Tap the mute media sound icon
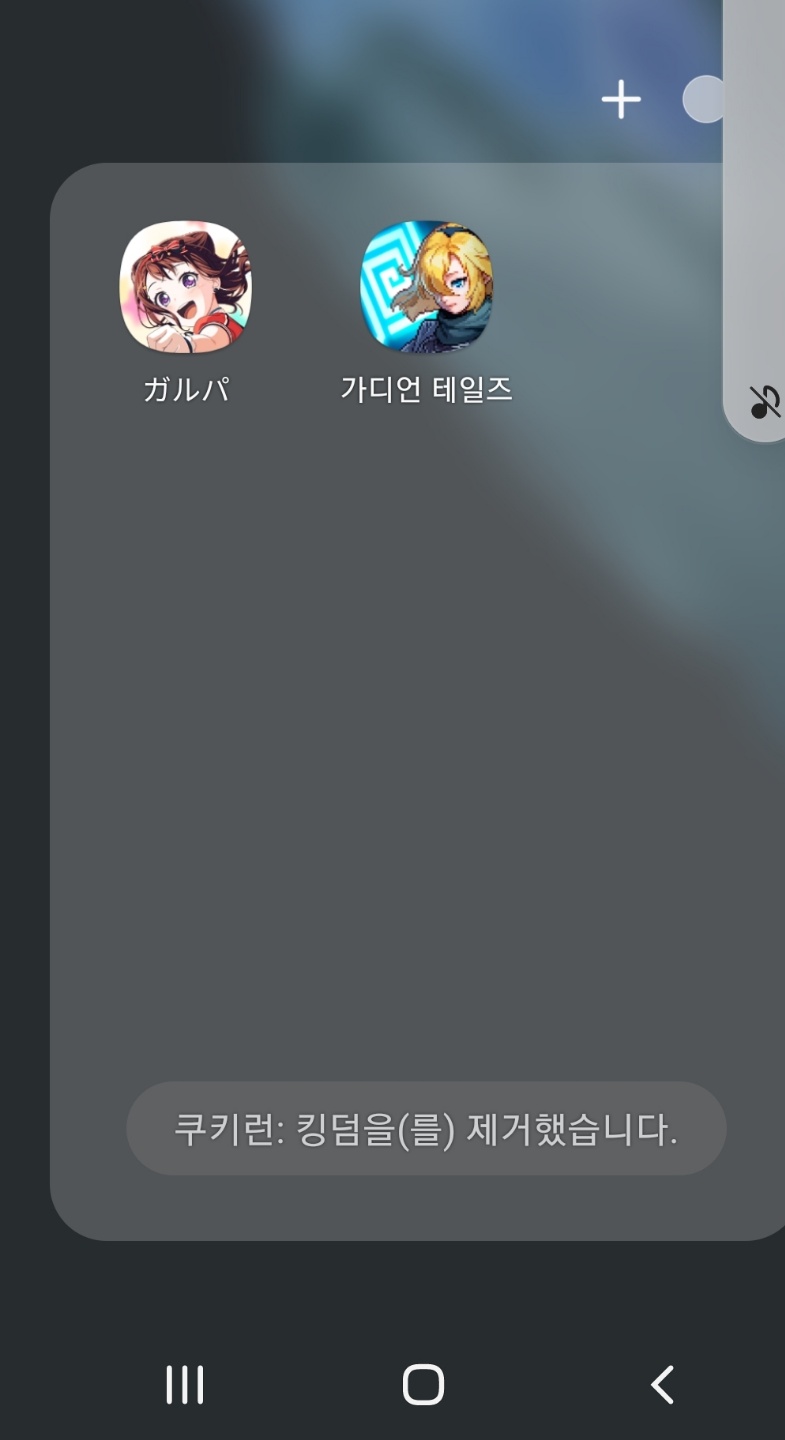785x1440 pixels. point(764,402)
